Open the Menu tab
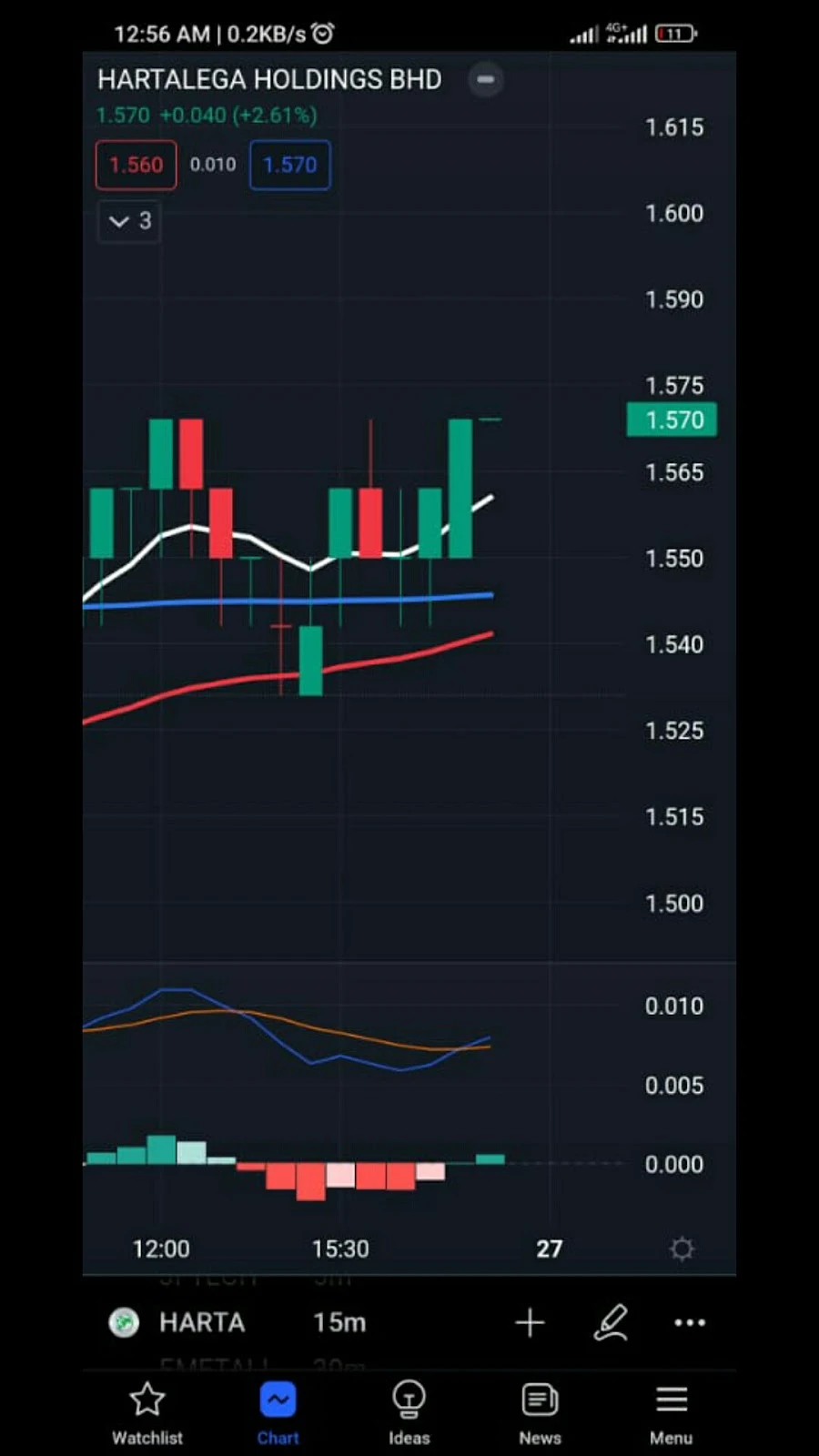The image size is (819, 1456). coord(671,1412)
